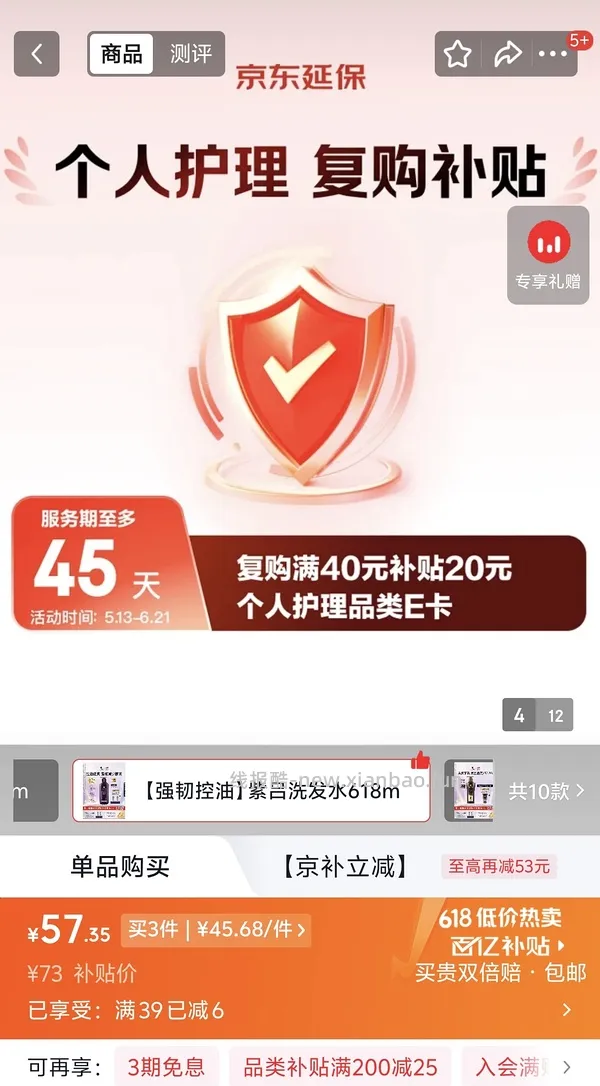The width and height of the screenshot is (600, 1086).
Task: Select the 商品 tab
Action: [x=121, y=53]
